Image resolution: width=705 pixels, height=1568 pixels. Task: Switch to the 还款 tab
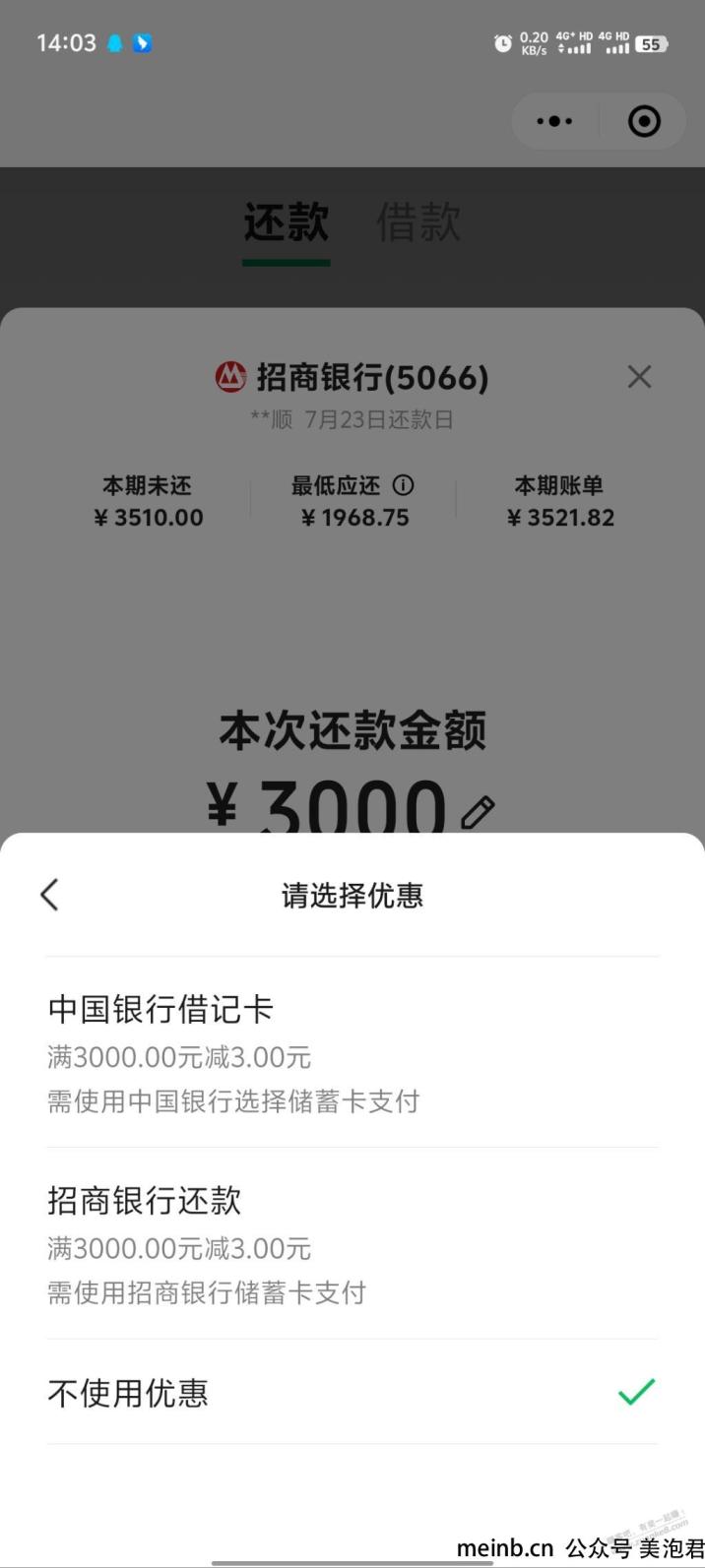tap(287, 221)
